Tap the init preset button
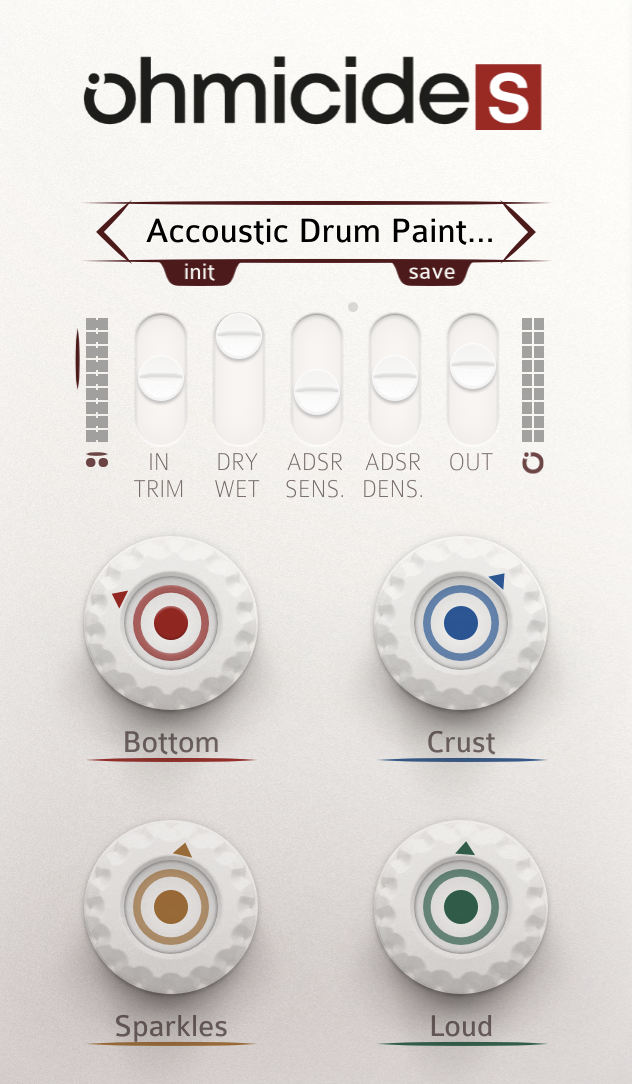Image resolution: width=632 pixels, height=1084 pixels. (x=199, y=272)
